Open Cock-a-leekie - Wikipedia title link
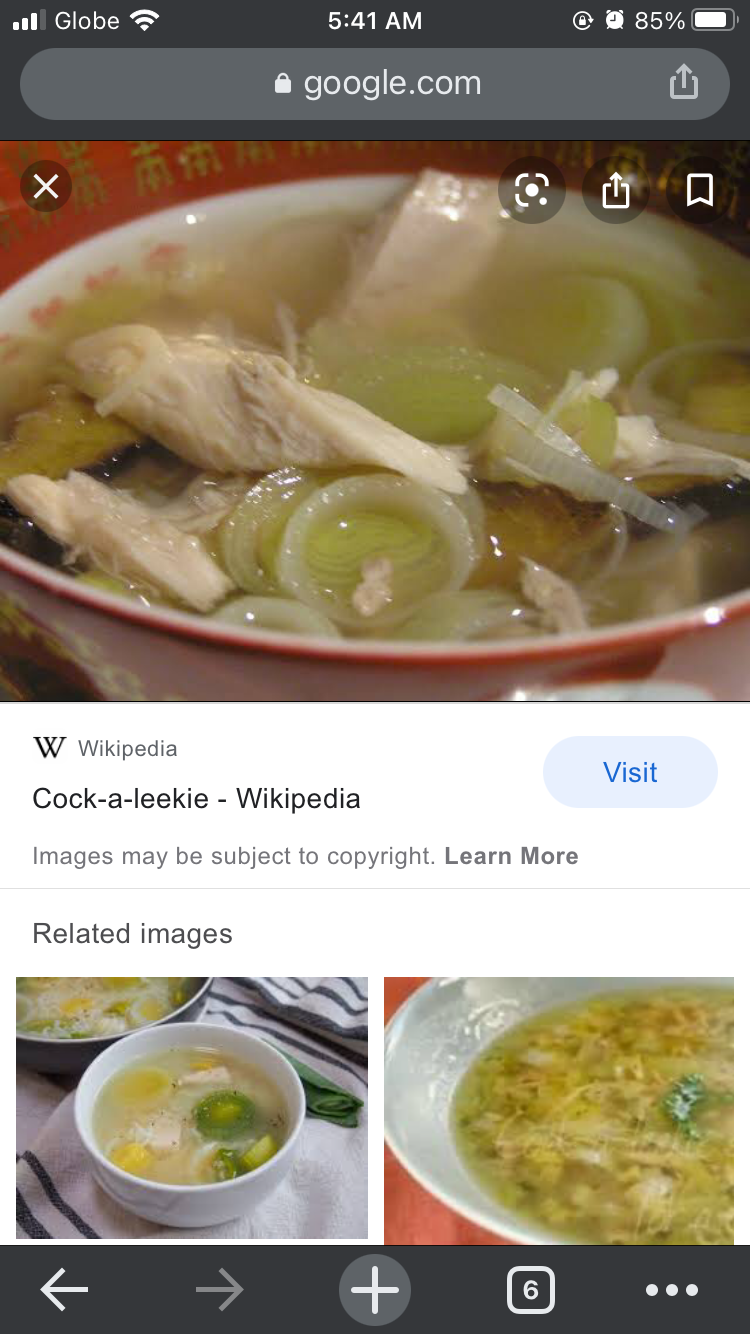Viewport: 750px width, 1334px height. (196, 798)
